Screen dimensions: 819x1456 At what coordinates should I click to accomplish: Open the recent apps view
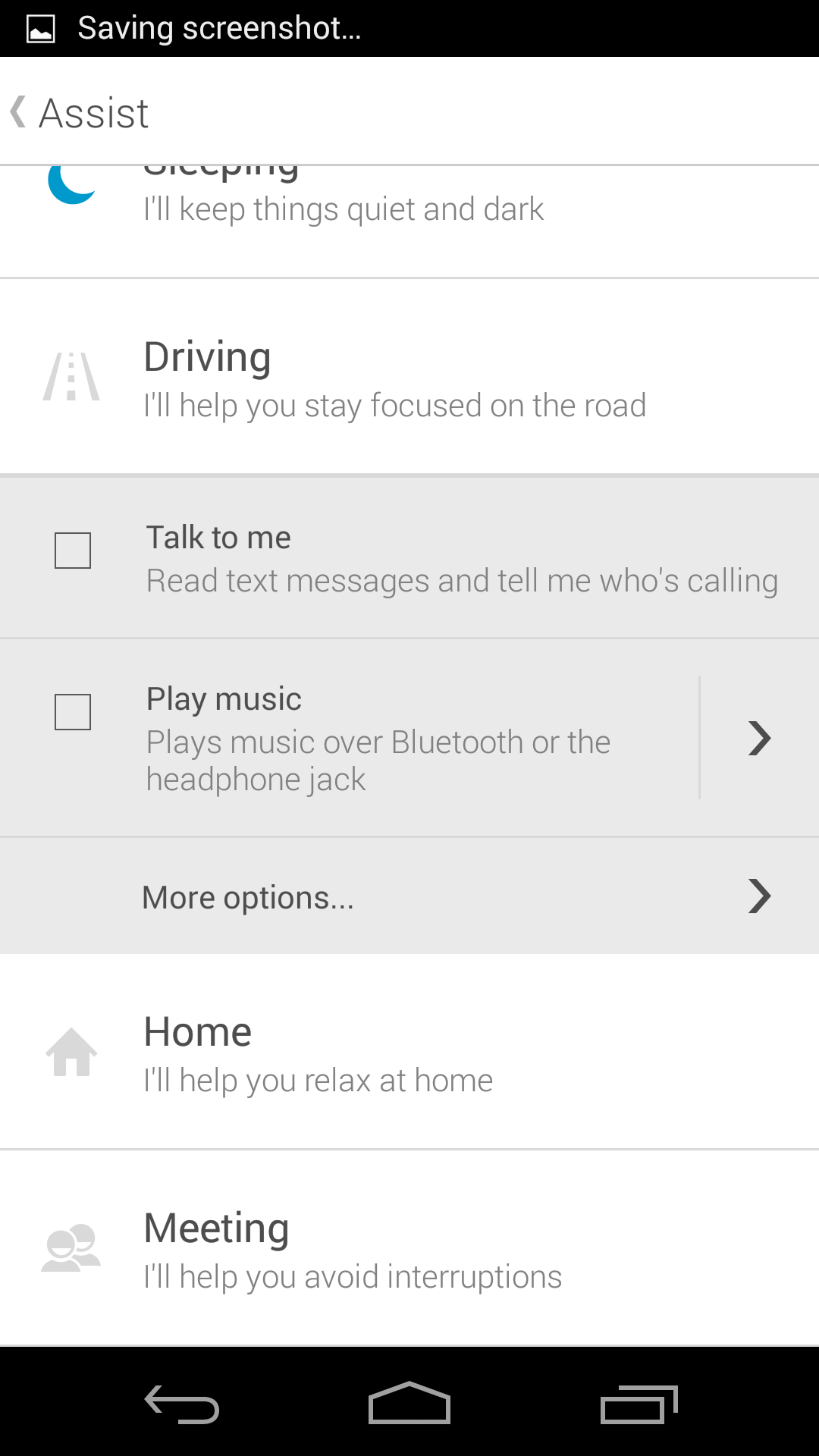(639, 1403)
